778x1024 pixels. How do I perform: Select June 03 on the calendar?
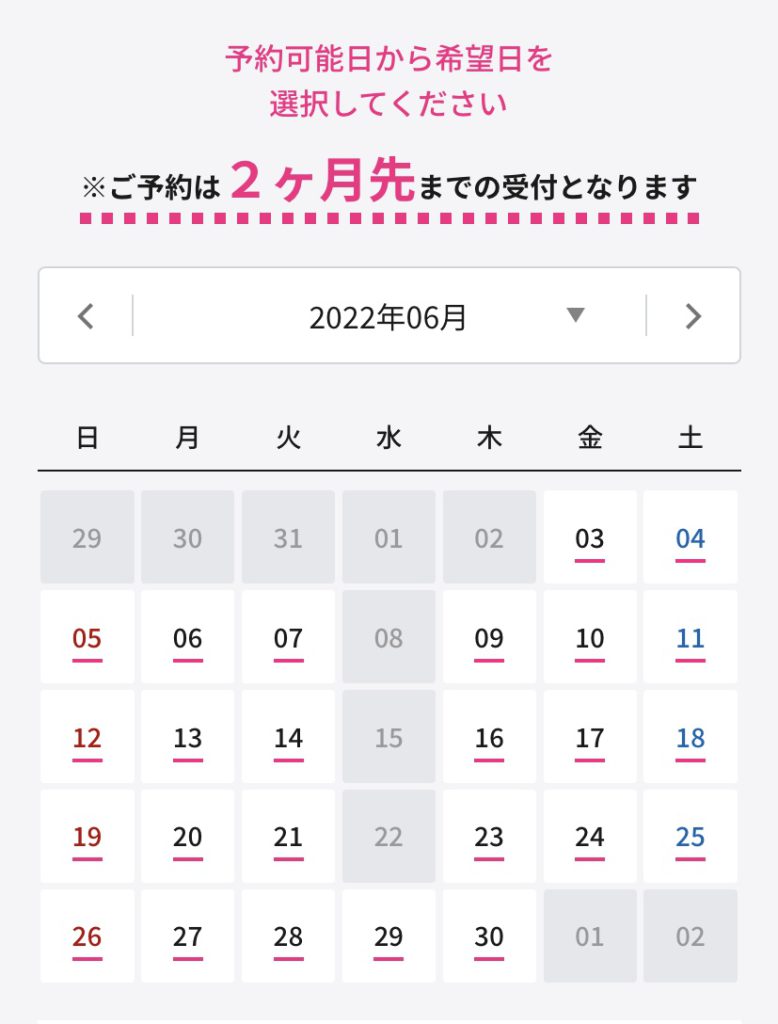(x=589, y=538)
